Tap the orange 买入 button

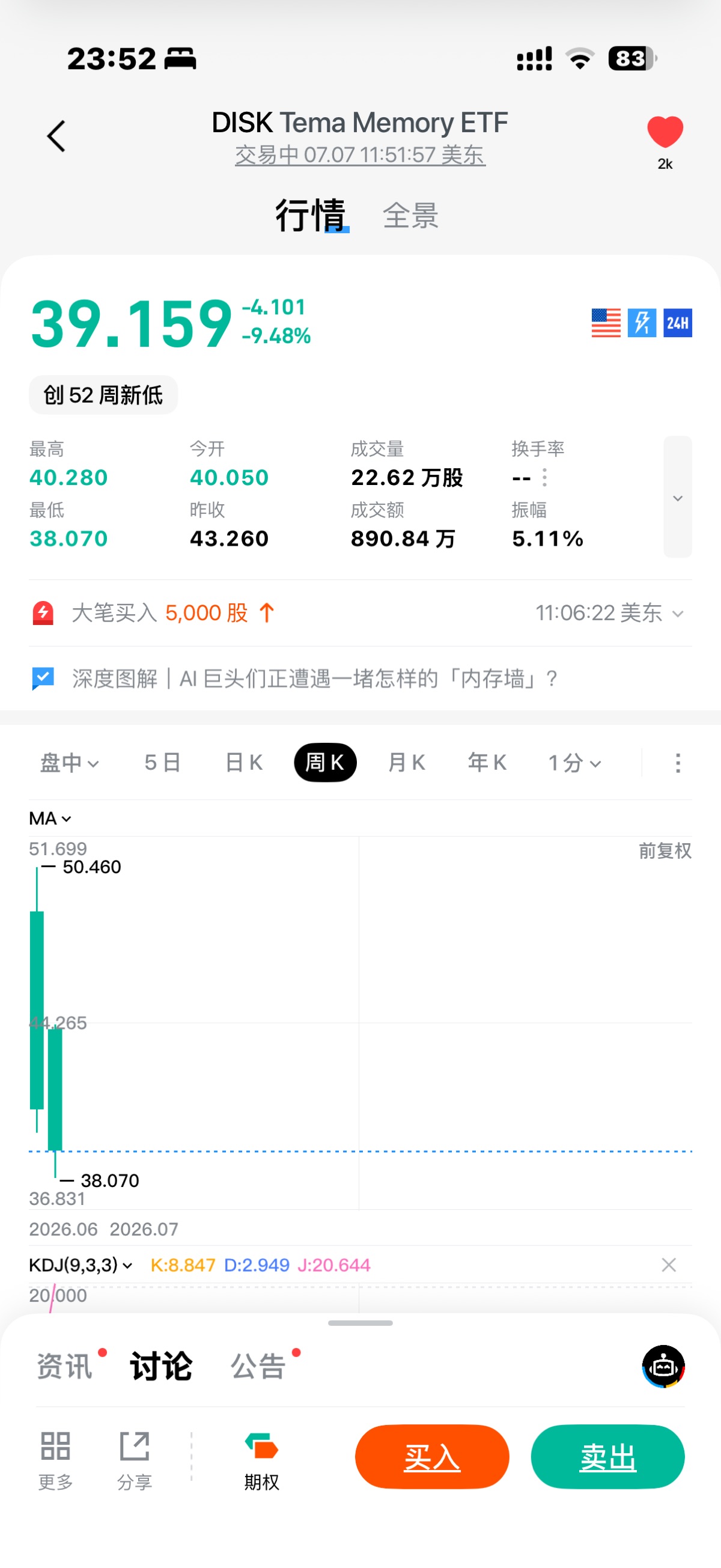[x=432, y=1457]
